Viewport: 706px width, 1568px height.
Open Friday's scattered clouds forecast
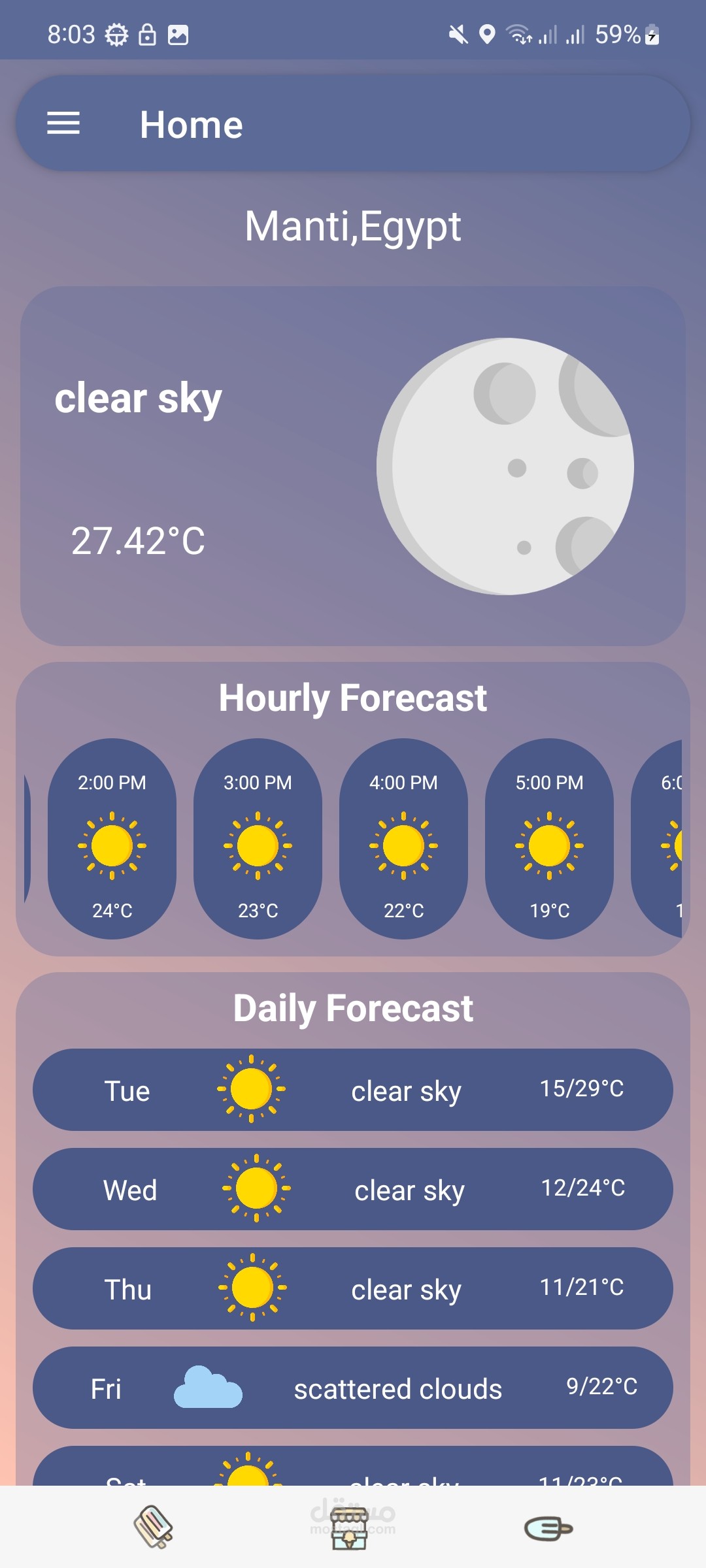point(353,1388)
